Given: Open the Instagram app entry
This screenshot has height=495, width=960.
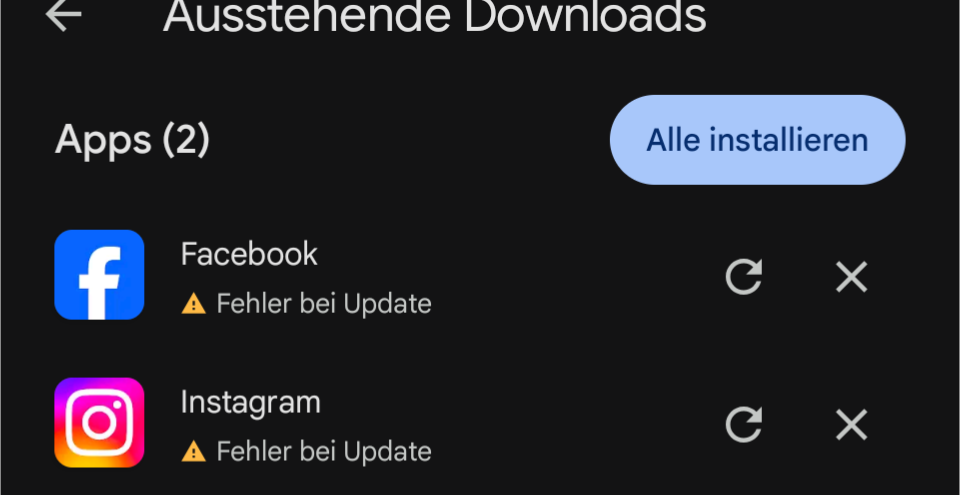Looking at the screenshot, I should (251, 404).
